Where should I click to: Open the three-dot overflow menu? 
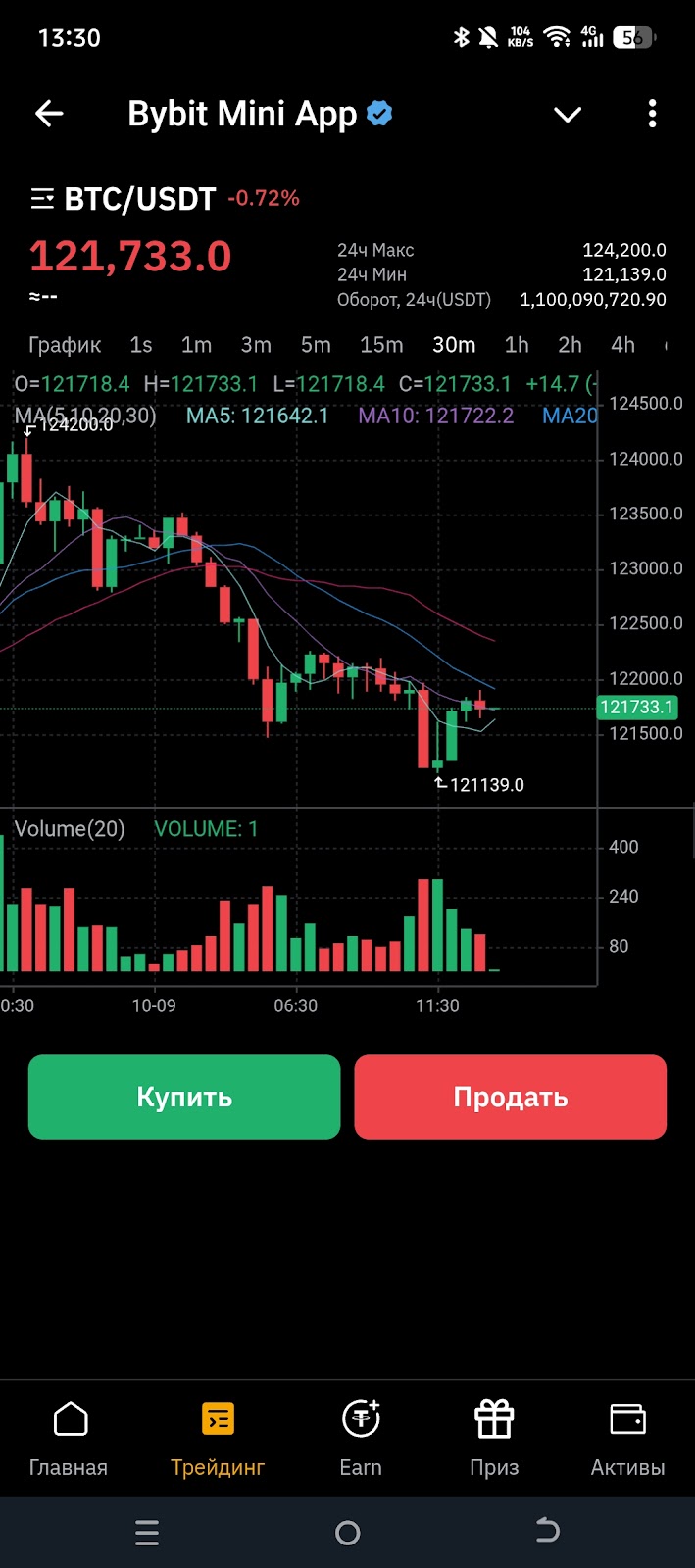coord(652,114)
